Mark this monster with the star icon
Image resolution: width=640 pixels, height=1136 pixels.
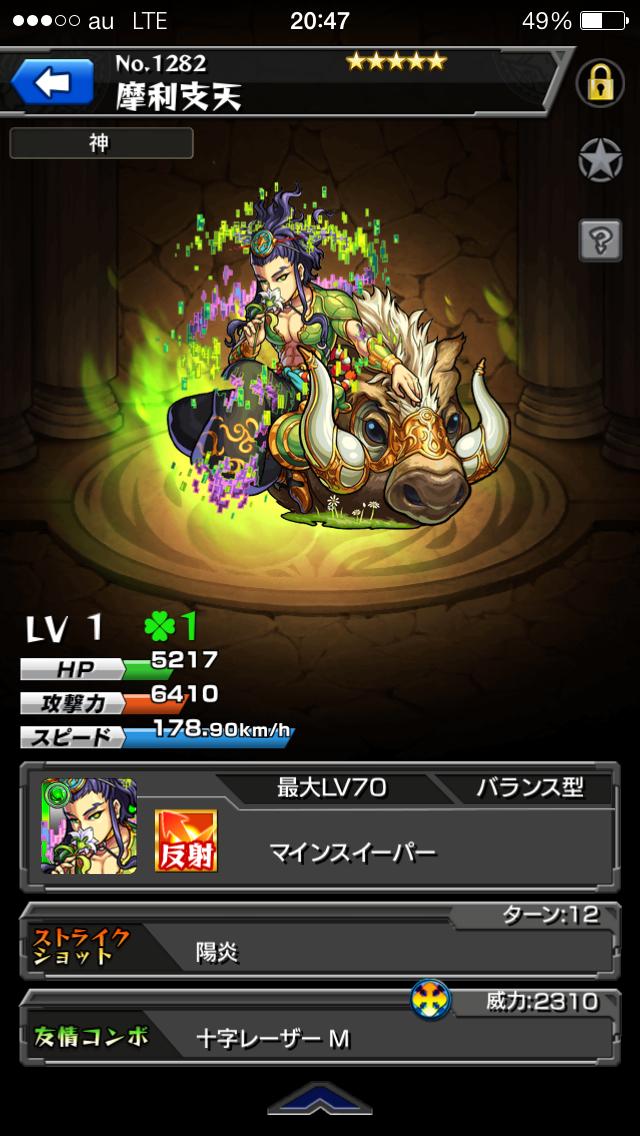tap(601, 160)
